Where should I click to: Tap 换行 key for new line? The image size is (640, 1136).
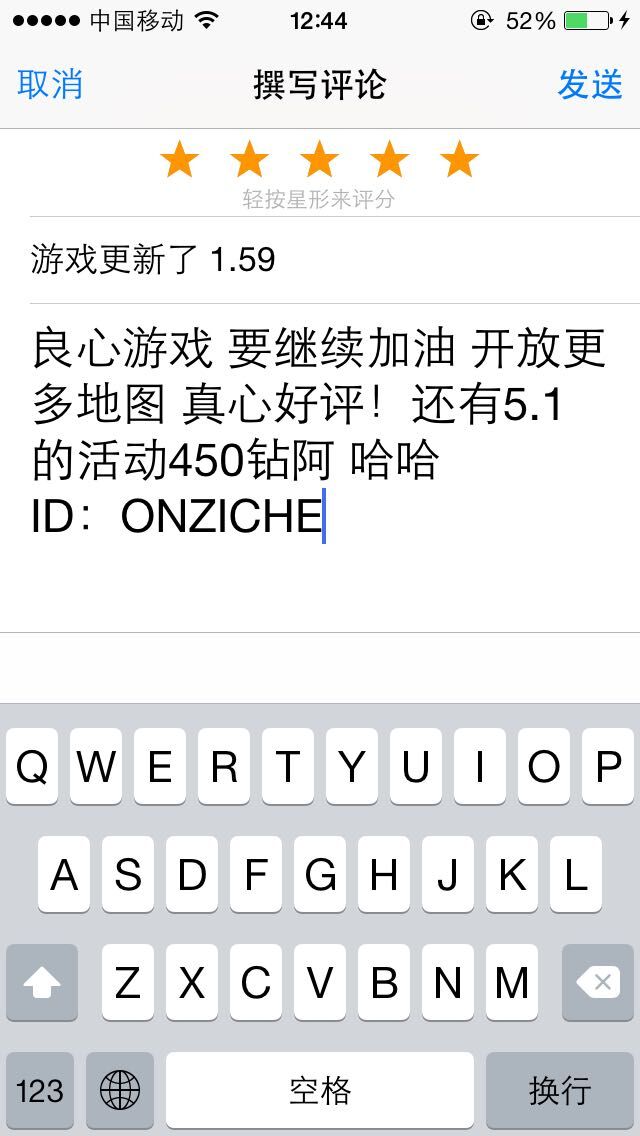click(x=560, y=1090)
